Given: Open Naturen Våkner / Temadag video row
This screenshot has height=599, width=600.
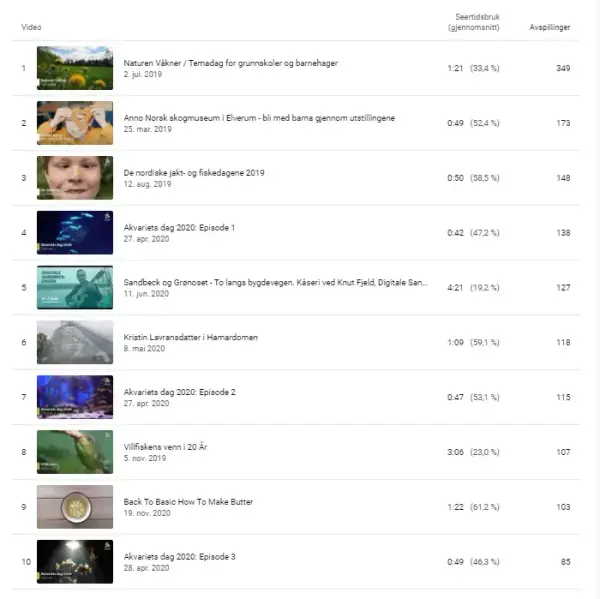Looking at the screenshot, I should 230,63.
